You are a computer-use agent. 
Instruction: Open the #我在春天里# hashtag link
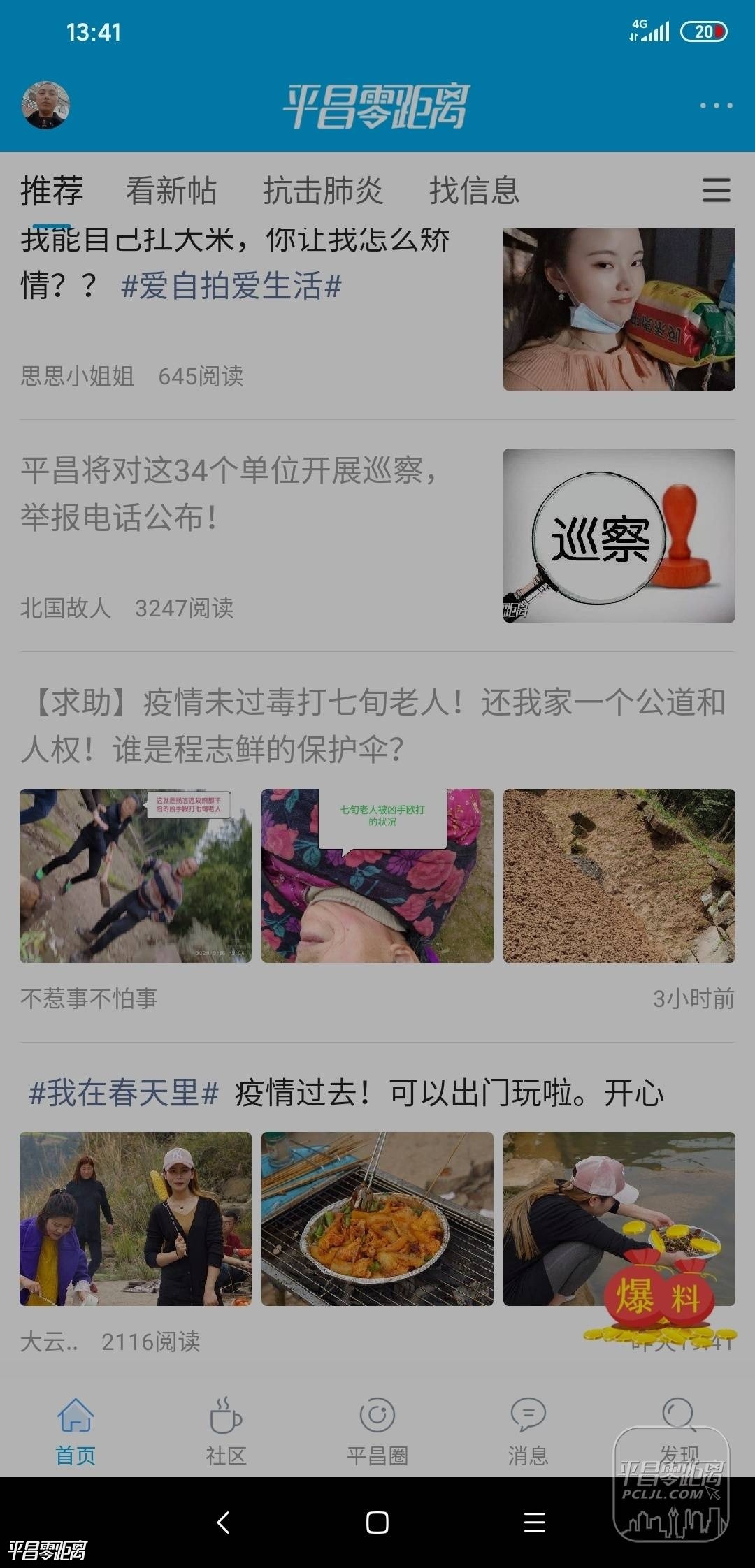124,1093
